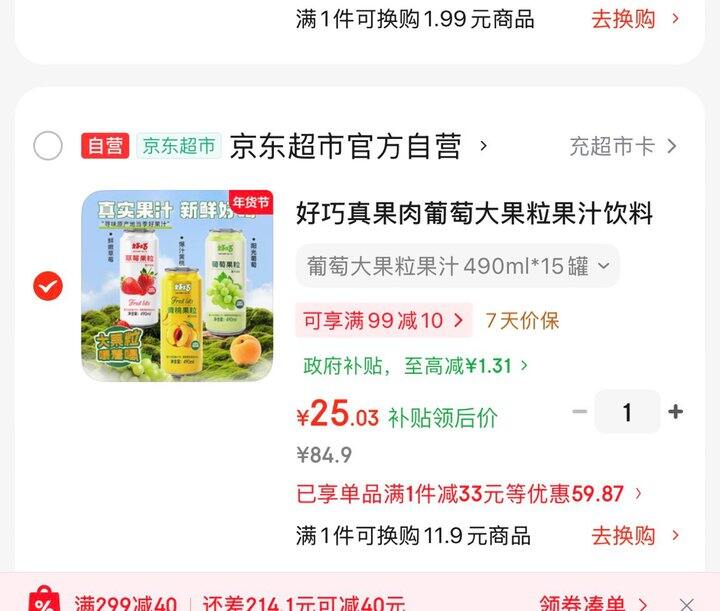The height and width of the screenshot is (611, 720).
Task: View the 可享满99减10 promotion
Action: click(384, 321)
